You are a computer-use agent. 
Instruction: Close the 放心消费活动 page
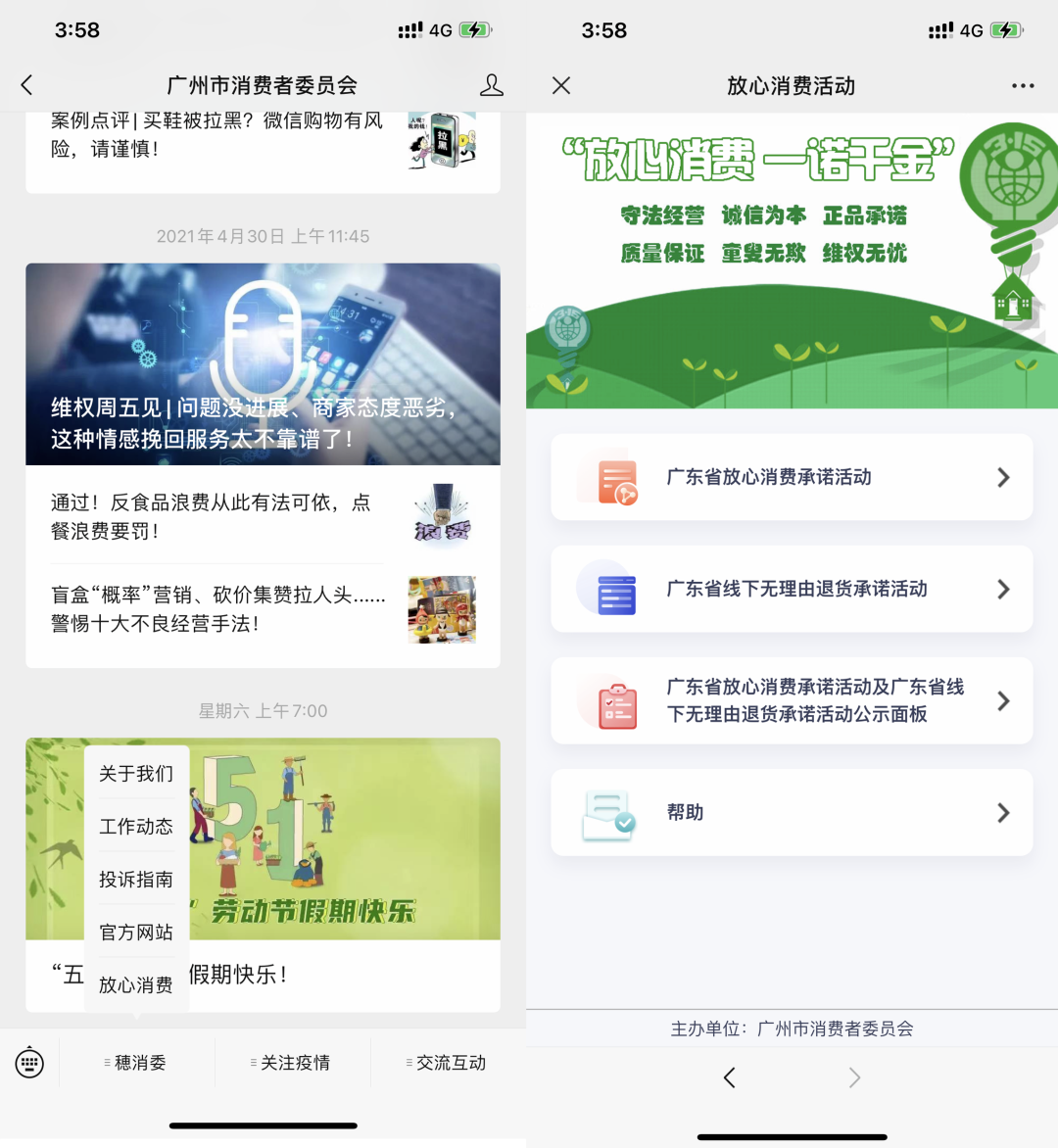point(561,85)
